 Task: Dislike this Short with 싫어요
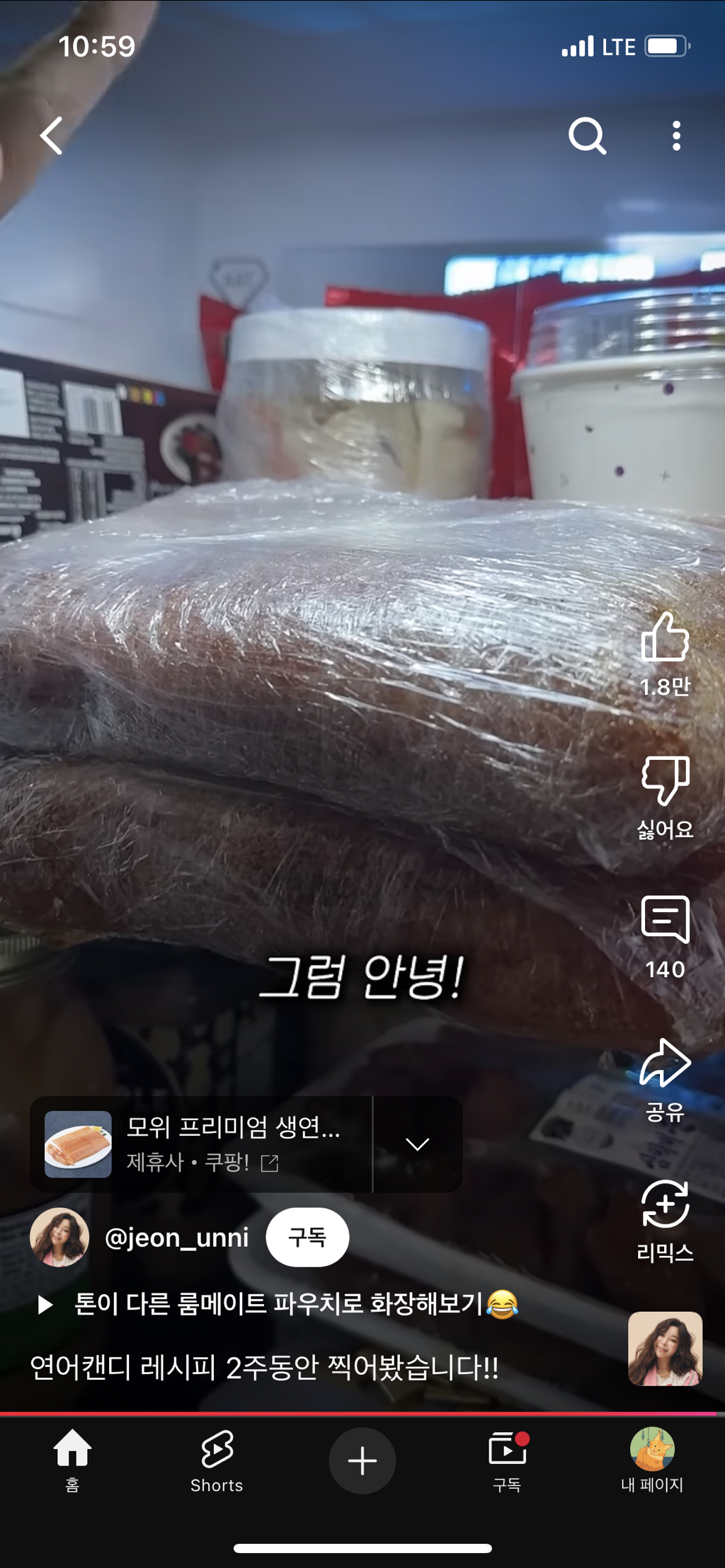665,781
